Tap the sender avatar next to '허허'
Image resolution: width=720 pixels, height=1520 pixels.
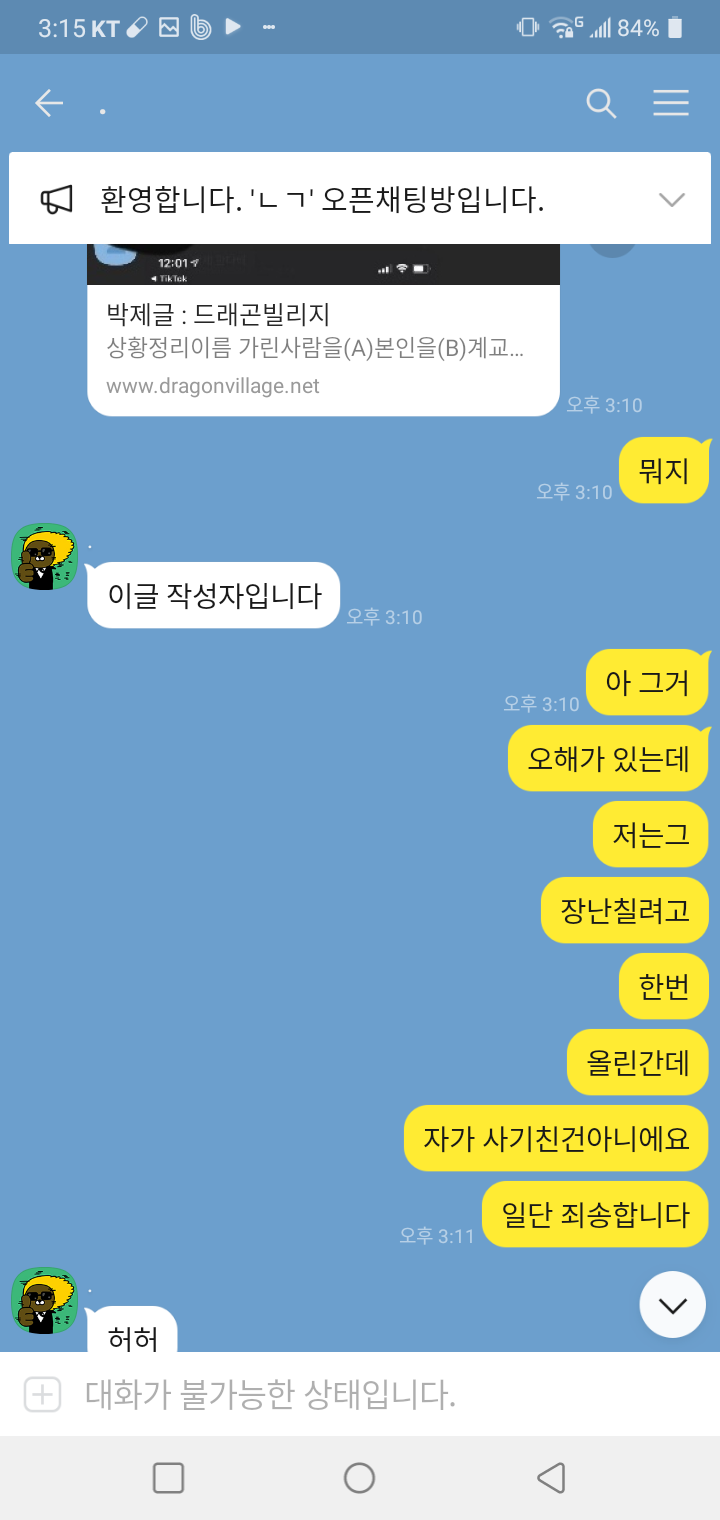coord(44,1300)
